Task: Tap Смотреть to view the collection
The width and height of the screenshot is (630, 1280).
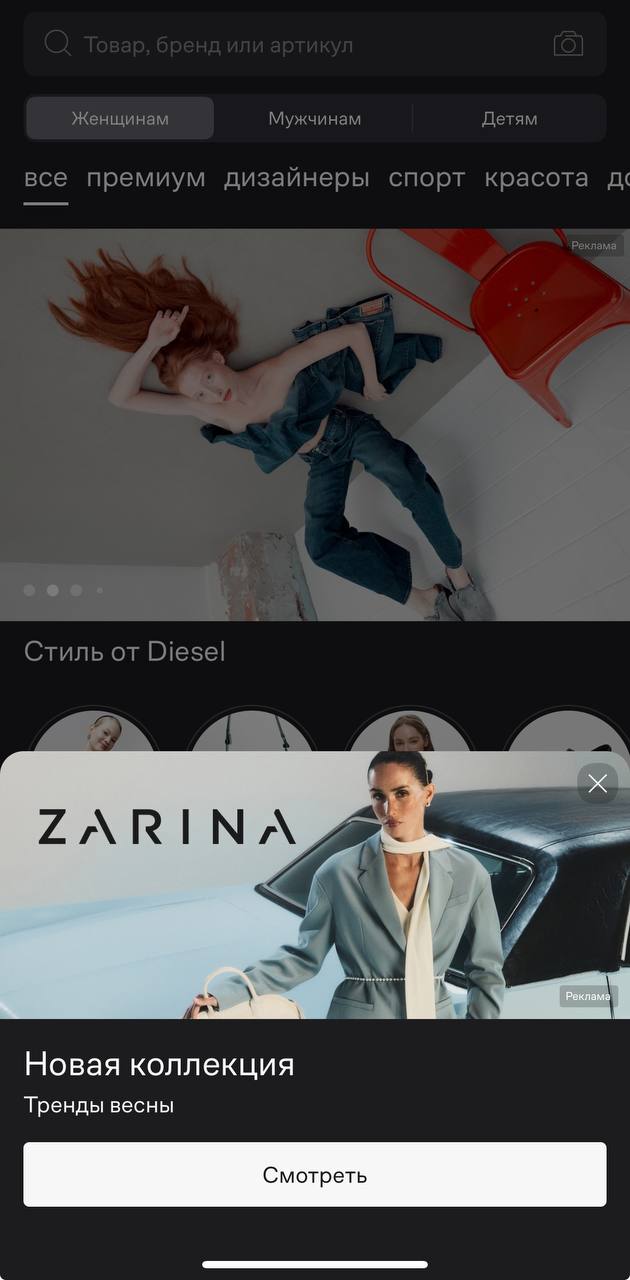Action: click(314, 1175)
